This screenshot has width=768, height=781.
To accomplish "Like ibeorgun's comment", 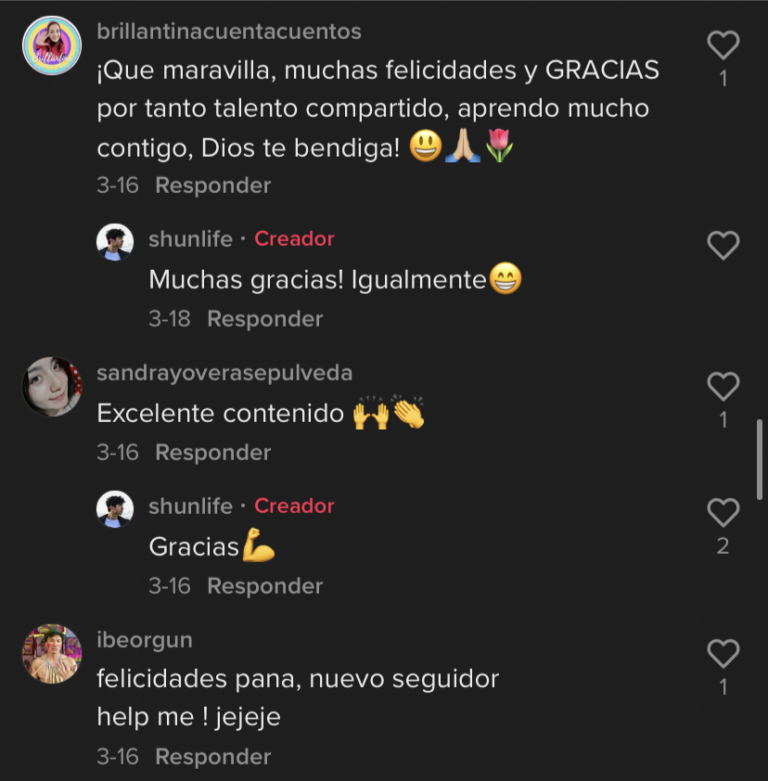I will 722,654.
